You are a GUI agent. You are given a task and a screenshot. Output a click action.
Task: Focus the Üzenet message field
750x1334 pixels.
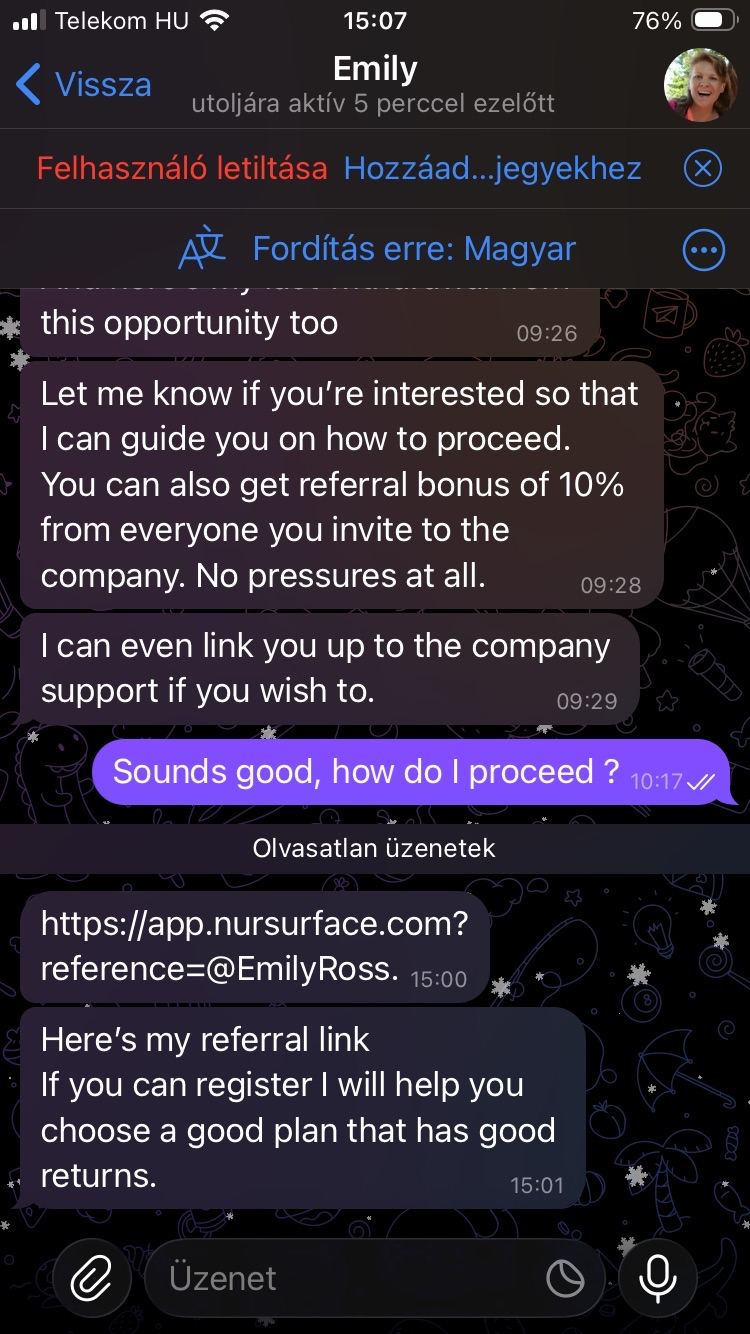[340, 1278]
